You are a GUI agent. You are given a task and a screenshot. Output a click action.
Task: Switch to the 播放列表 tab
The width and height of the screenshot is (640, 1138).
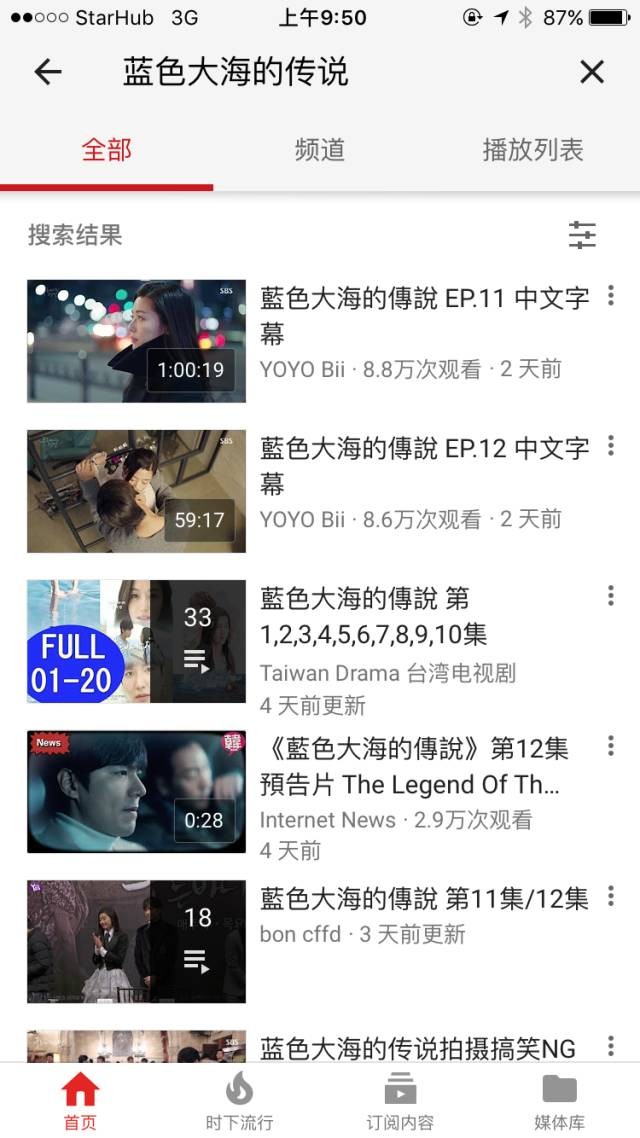[532, 151]
